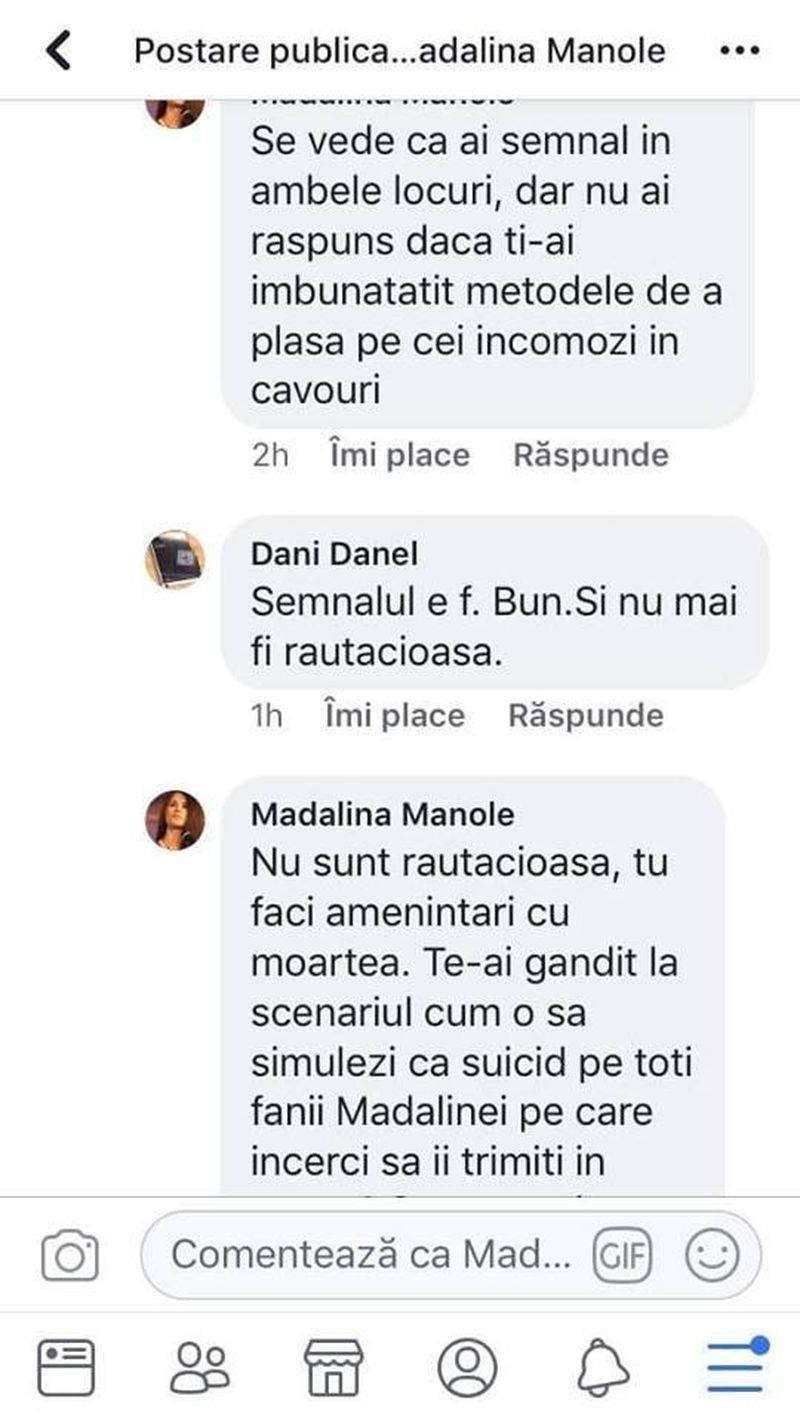Open the camera to attach a photo

pyautogui.click(x=70, y=1255)
